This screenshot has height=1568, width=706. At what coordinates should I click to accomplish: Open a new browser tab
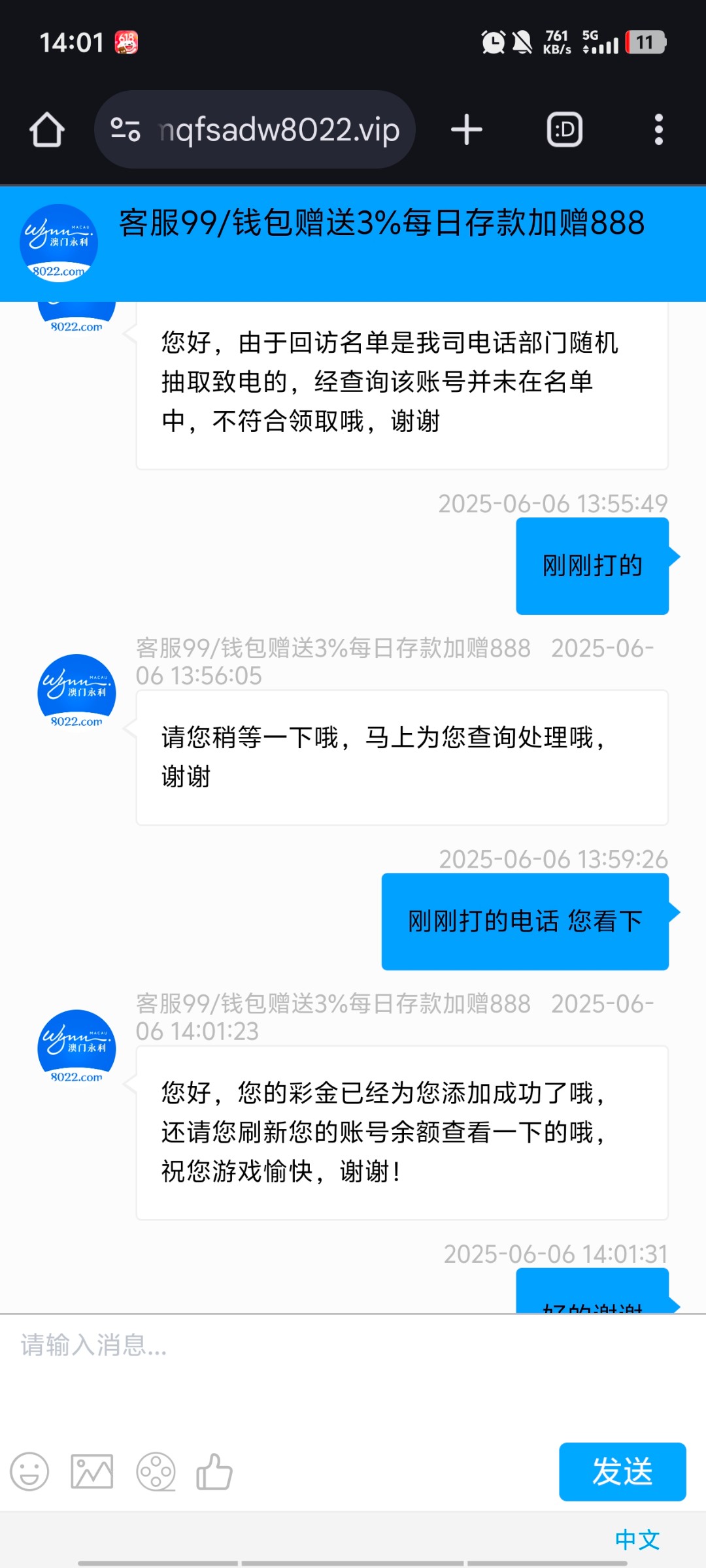click(x=467, y=129)
